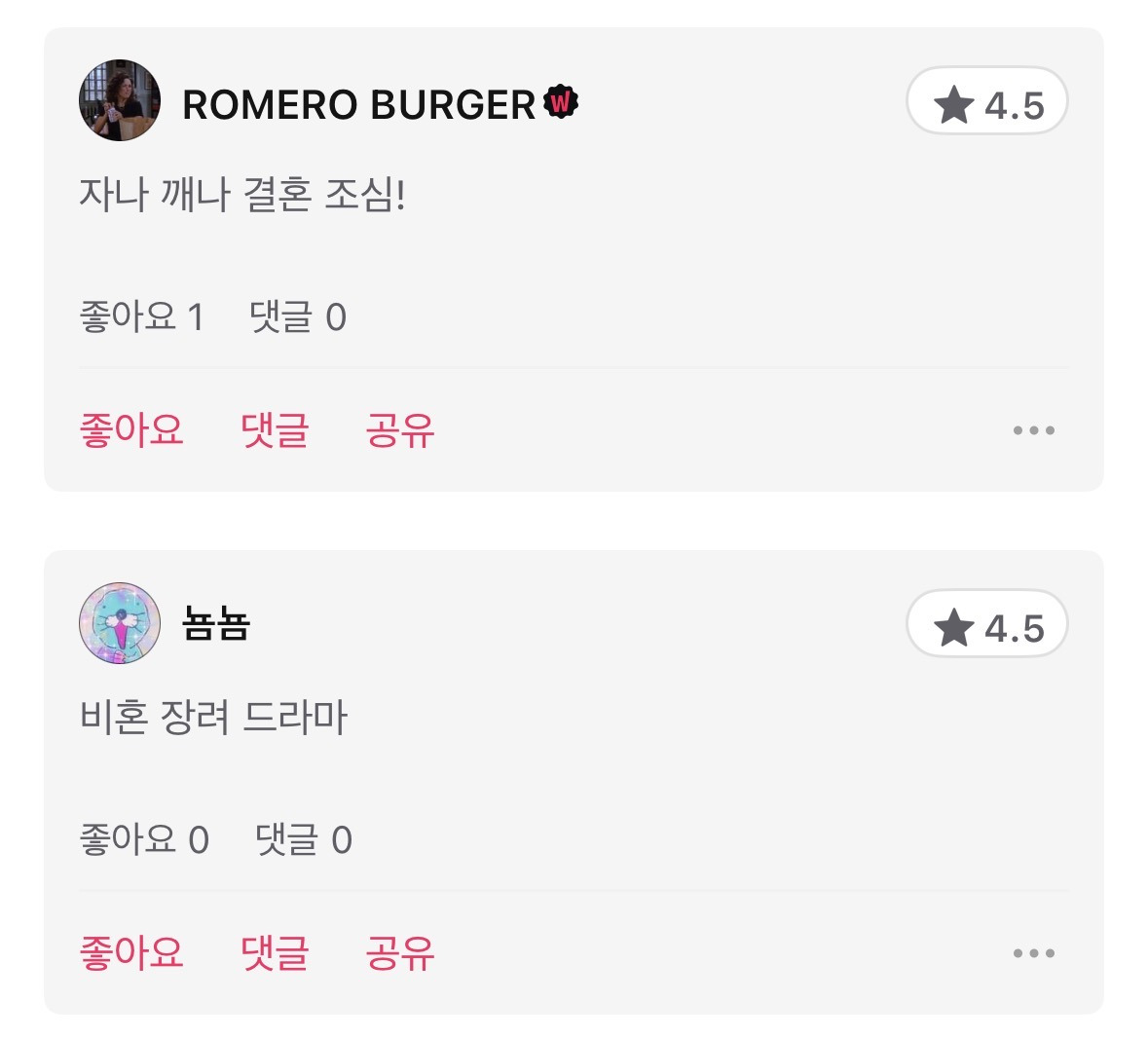Like 뇸뇸's review
This screenshot has width=1148, height=1038.
point(131,952)
